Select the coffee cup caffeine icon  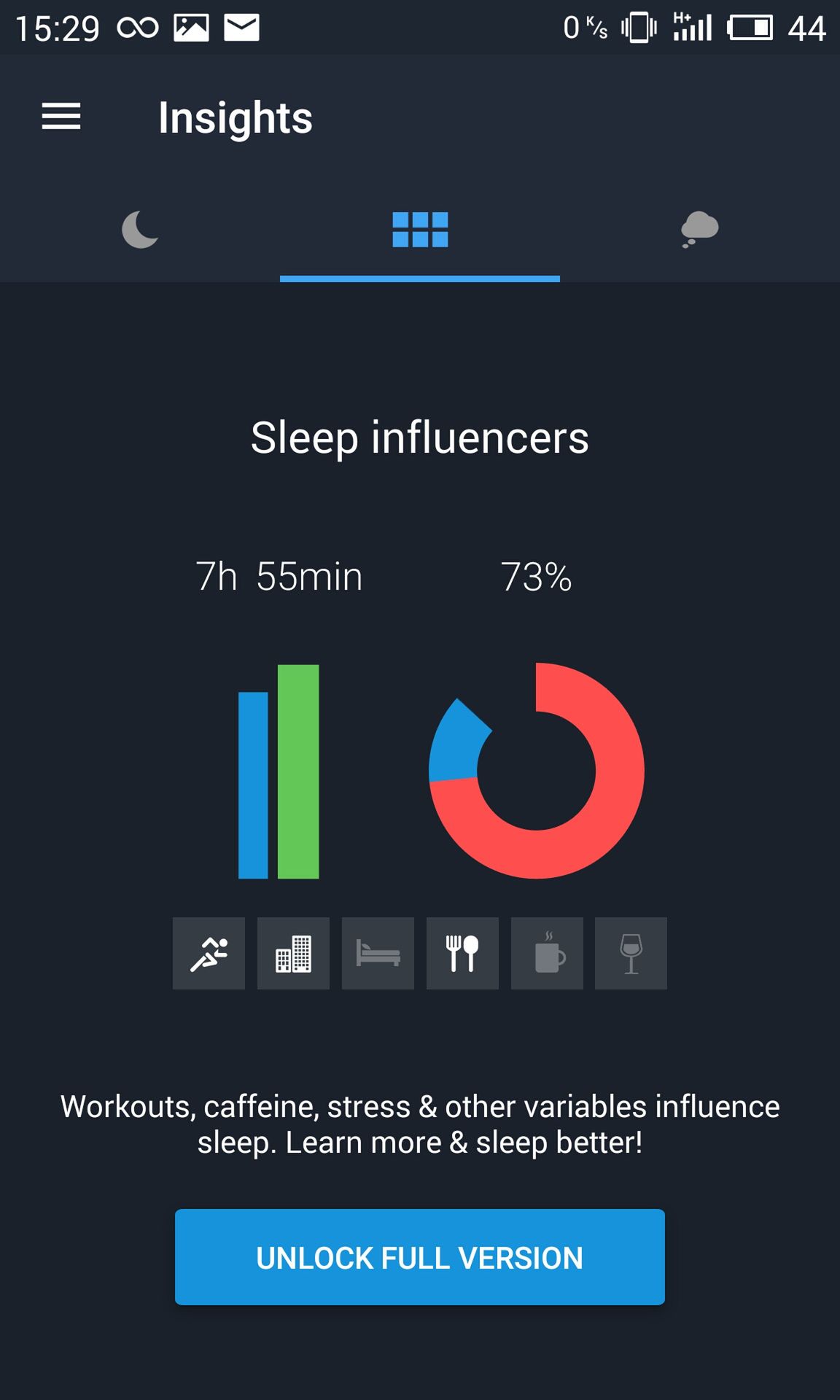[547, 953]
